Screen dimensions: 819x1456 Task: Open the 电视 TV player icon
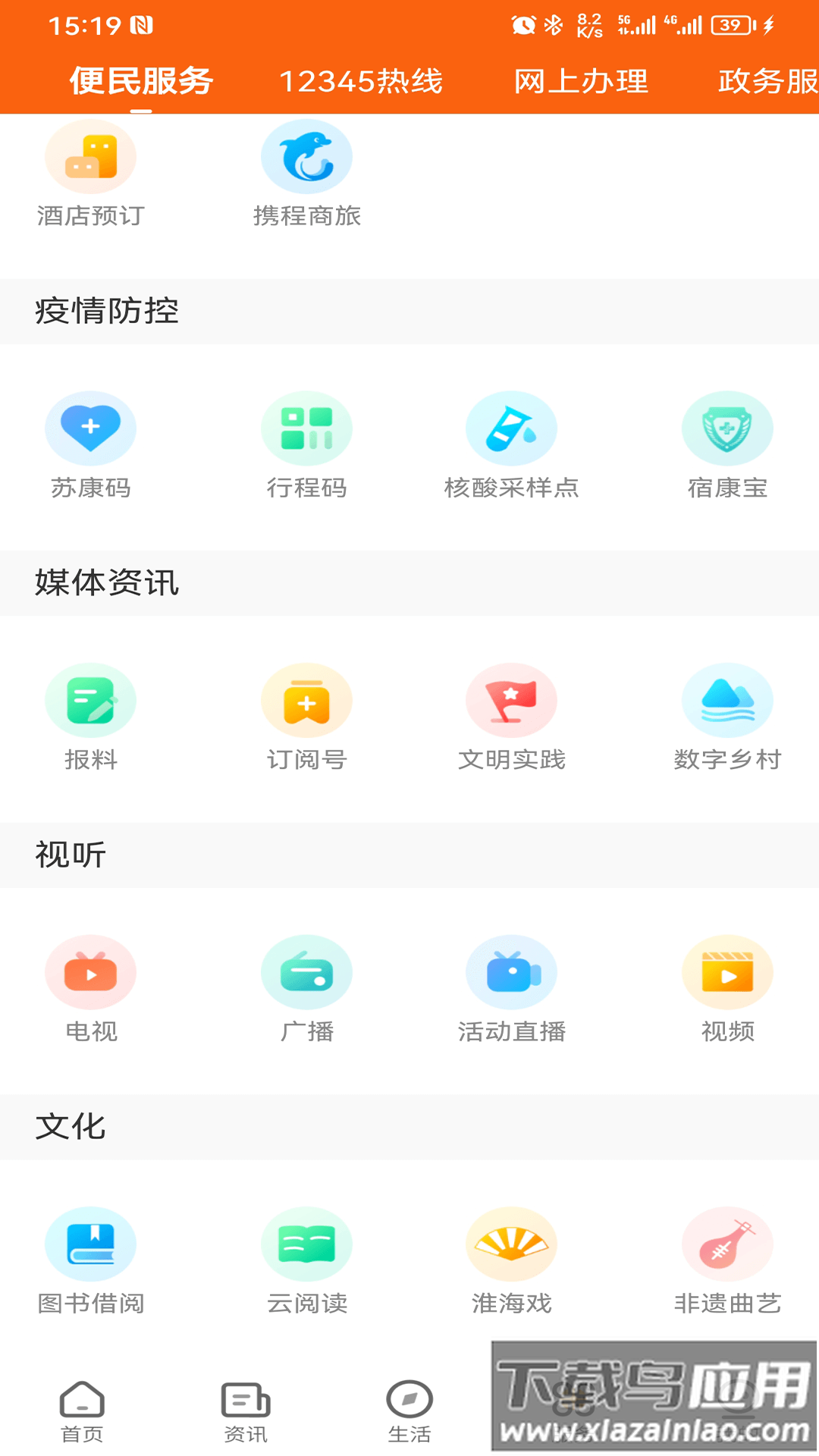click(x=91, y=971)
